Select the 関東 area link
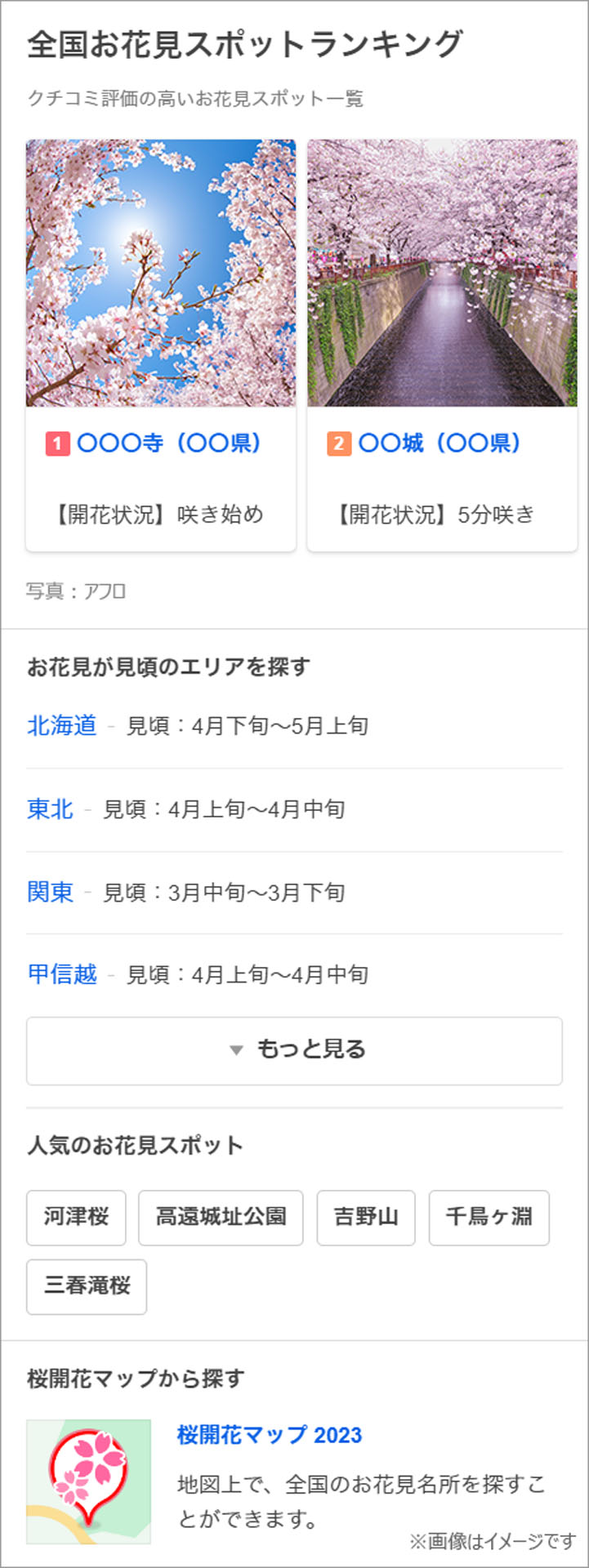The width and height of the screenshot is (589, 1568). coord(51,892)
